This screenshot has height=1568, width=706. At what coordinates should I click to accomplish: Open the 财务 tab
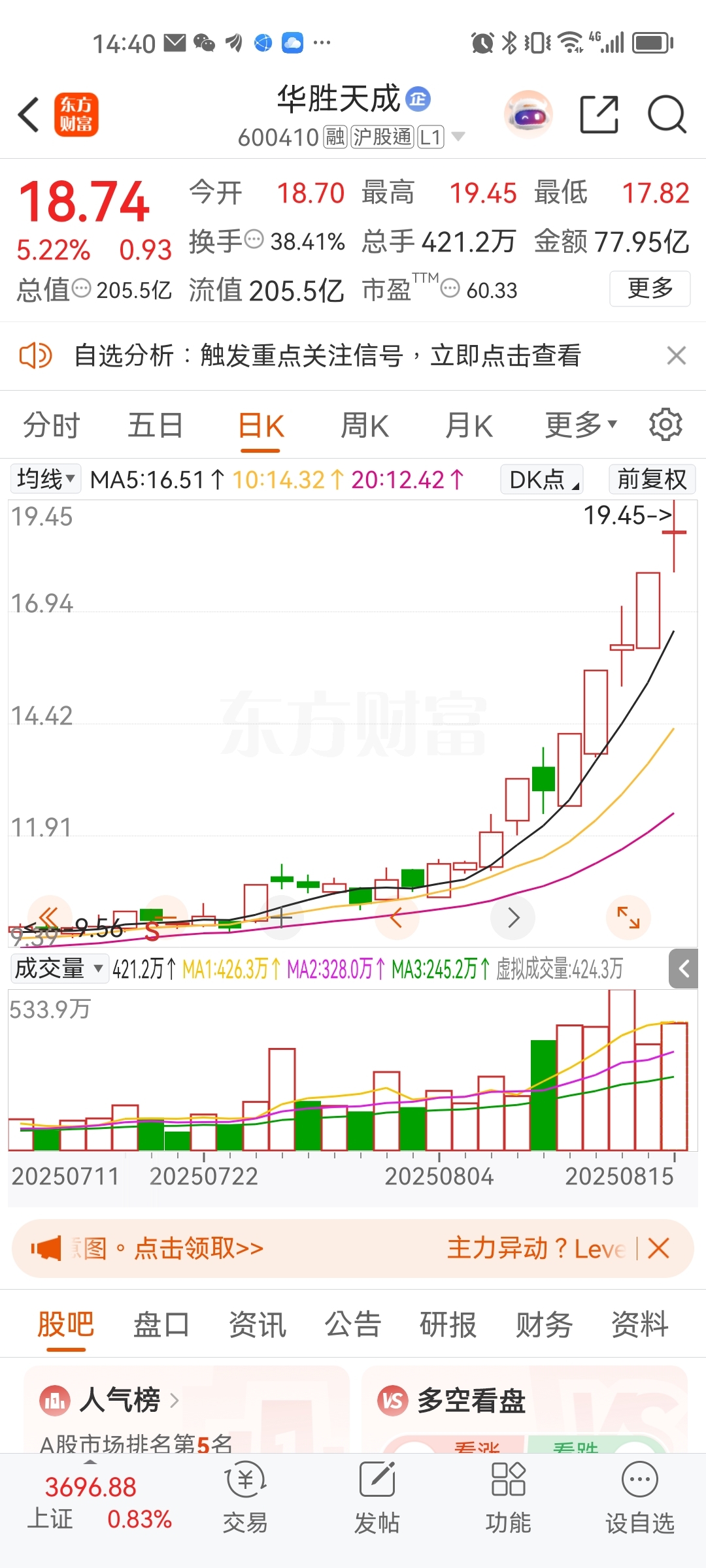click(544, 1325)
